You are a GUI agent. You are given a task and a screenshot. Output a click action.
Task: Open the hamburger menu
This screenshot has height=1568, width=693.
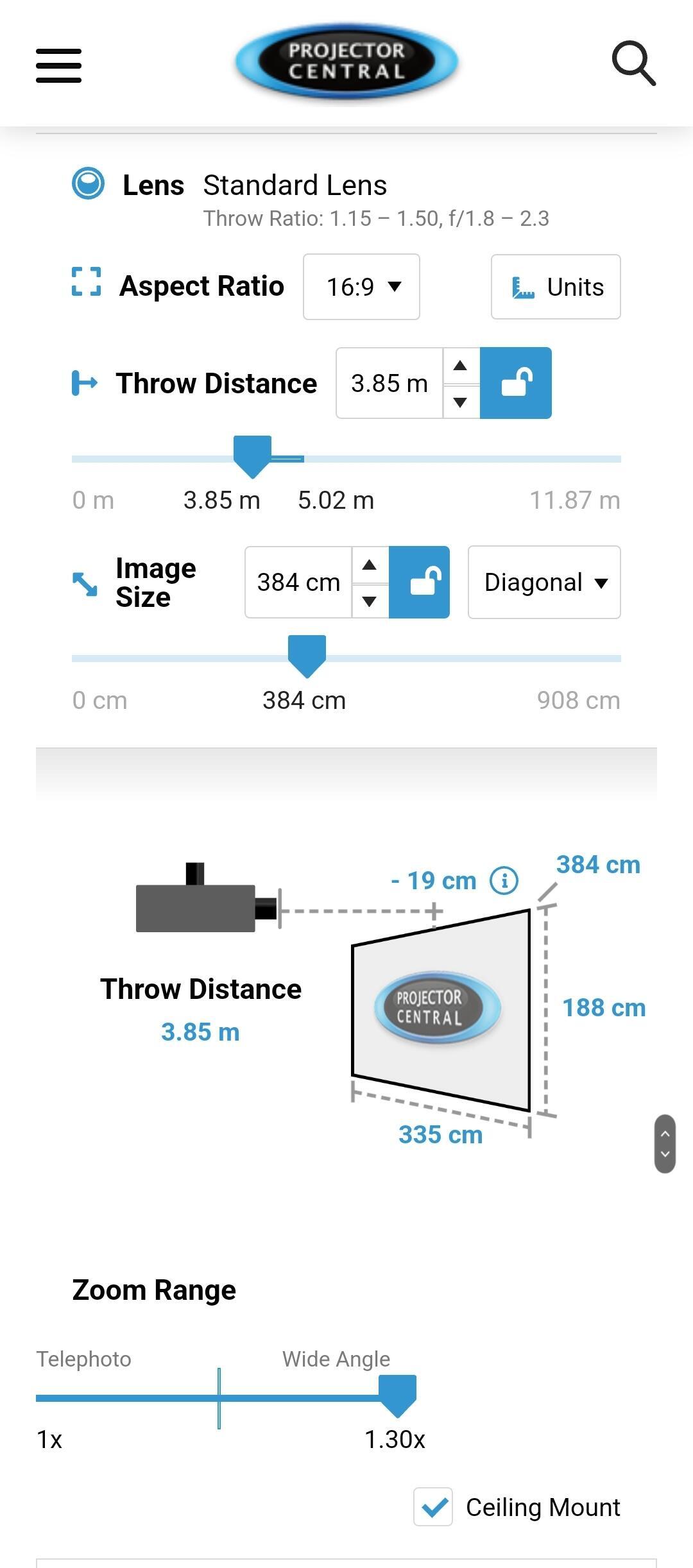point(58,65)
